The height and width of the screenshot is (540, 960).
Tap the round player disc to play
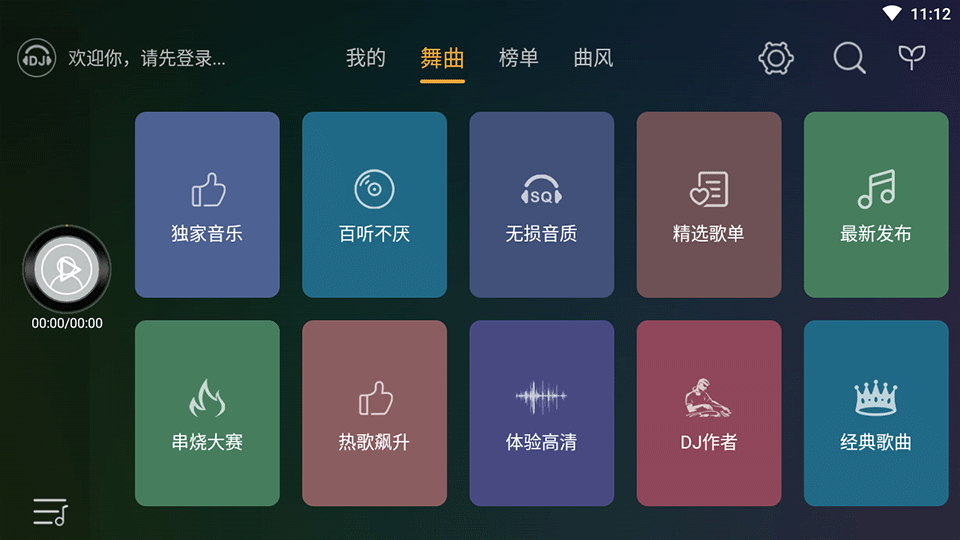point(67,269)
